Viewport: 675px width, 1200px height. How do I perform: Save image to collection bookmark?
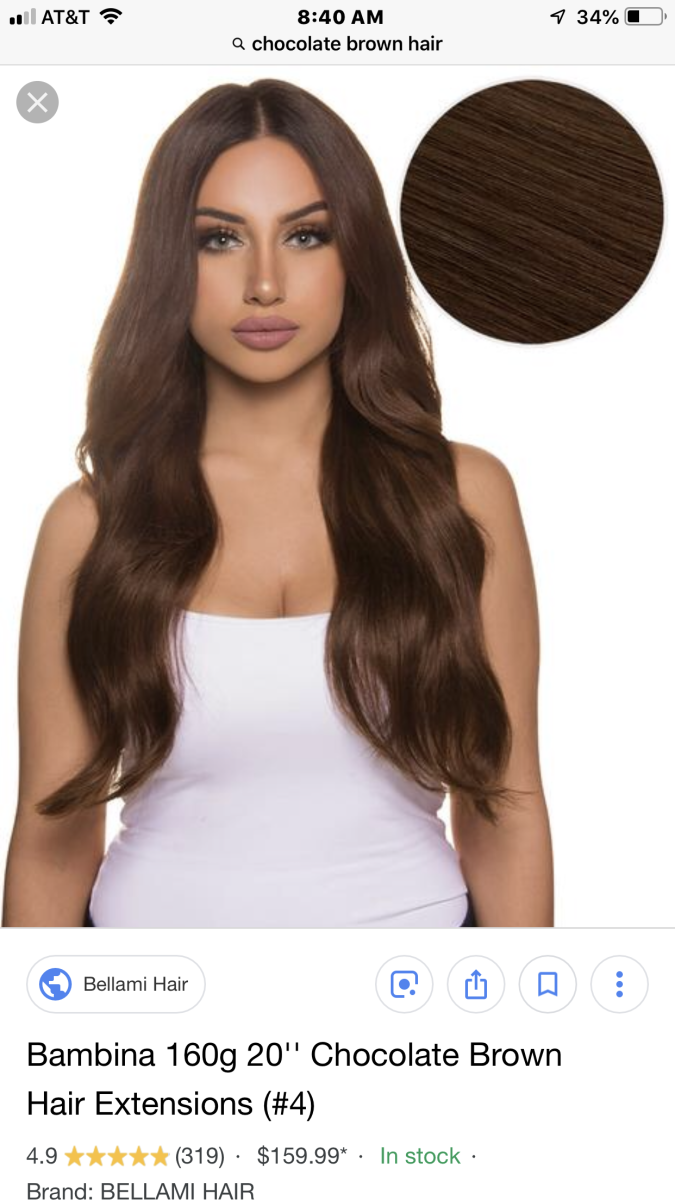click(x=547, y=984)
